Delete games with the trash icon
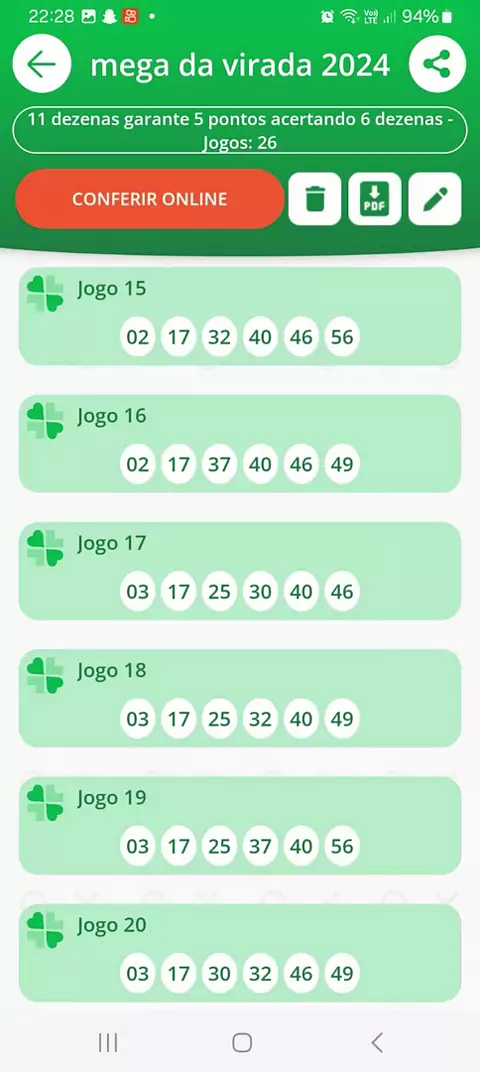Image resolution: width=480 pixels, height=1072 pixels. 315,199
